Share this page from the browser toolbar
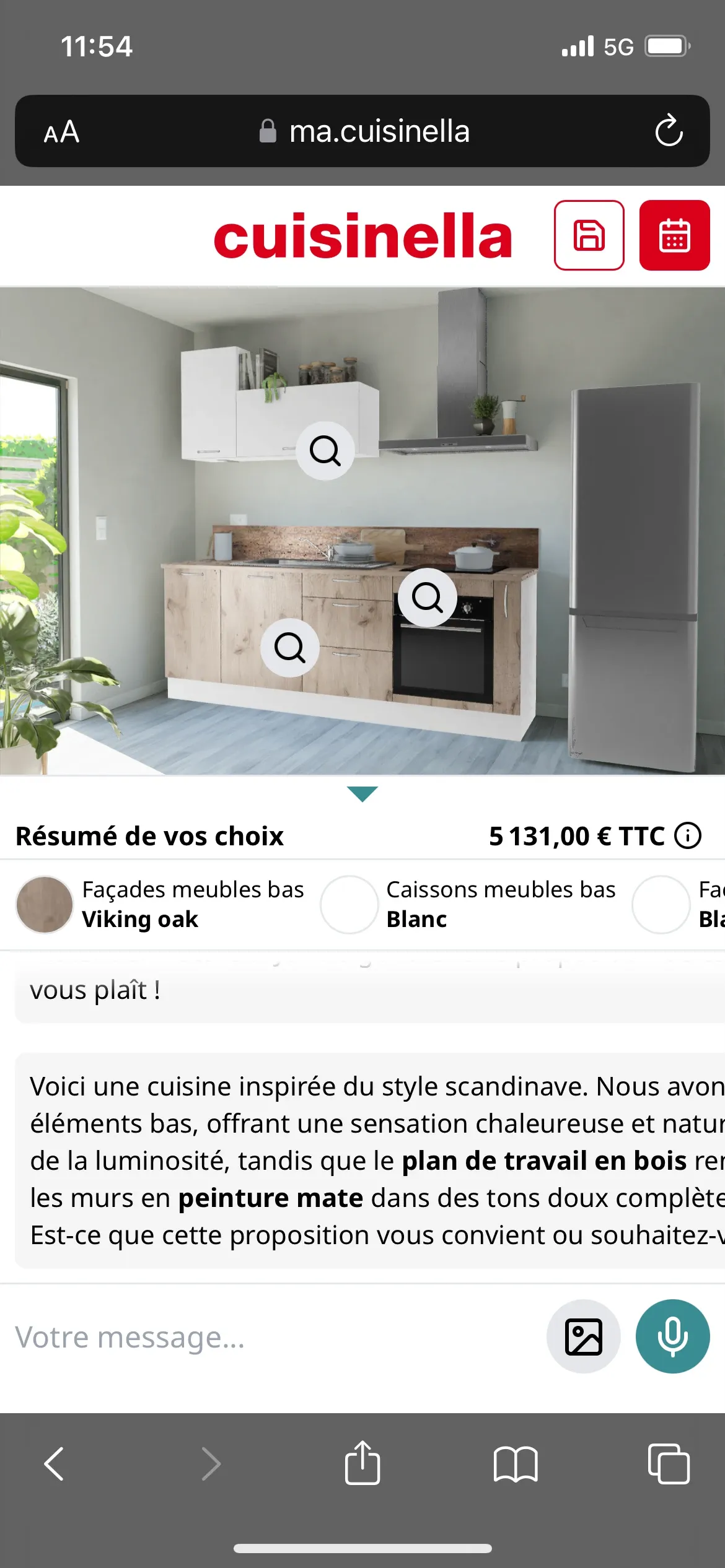The image size is (725, 1568). pos(362,1464)
